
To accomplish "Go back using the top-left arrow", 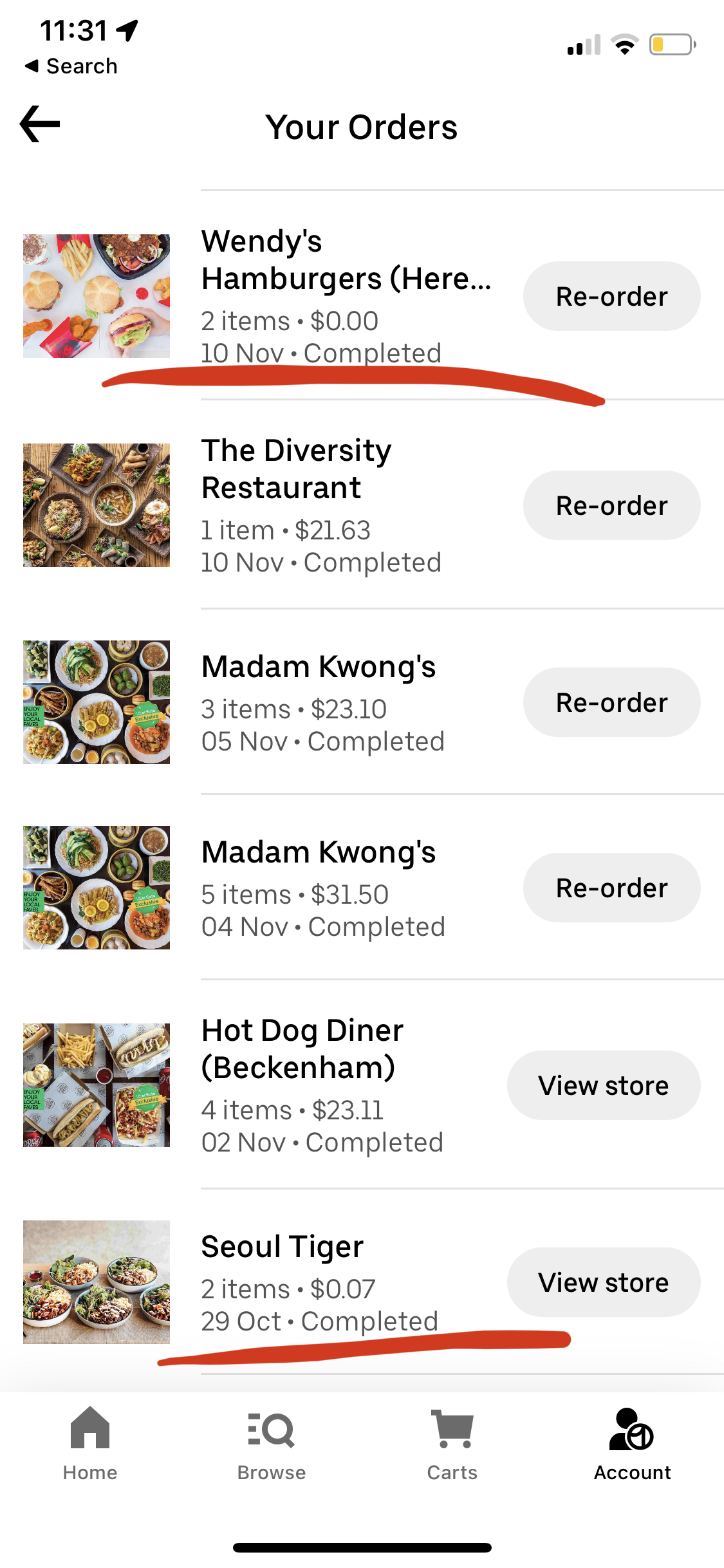I will click(40, 124).
